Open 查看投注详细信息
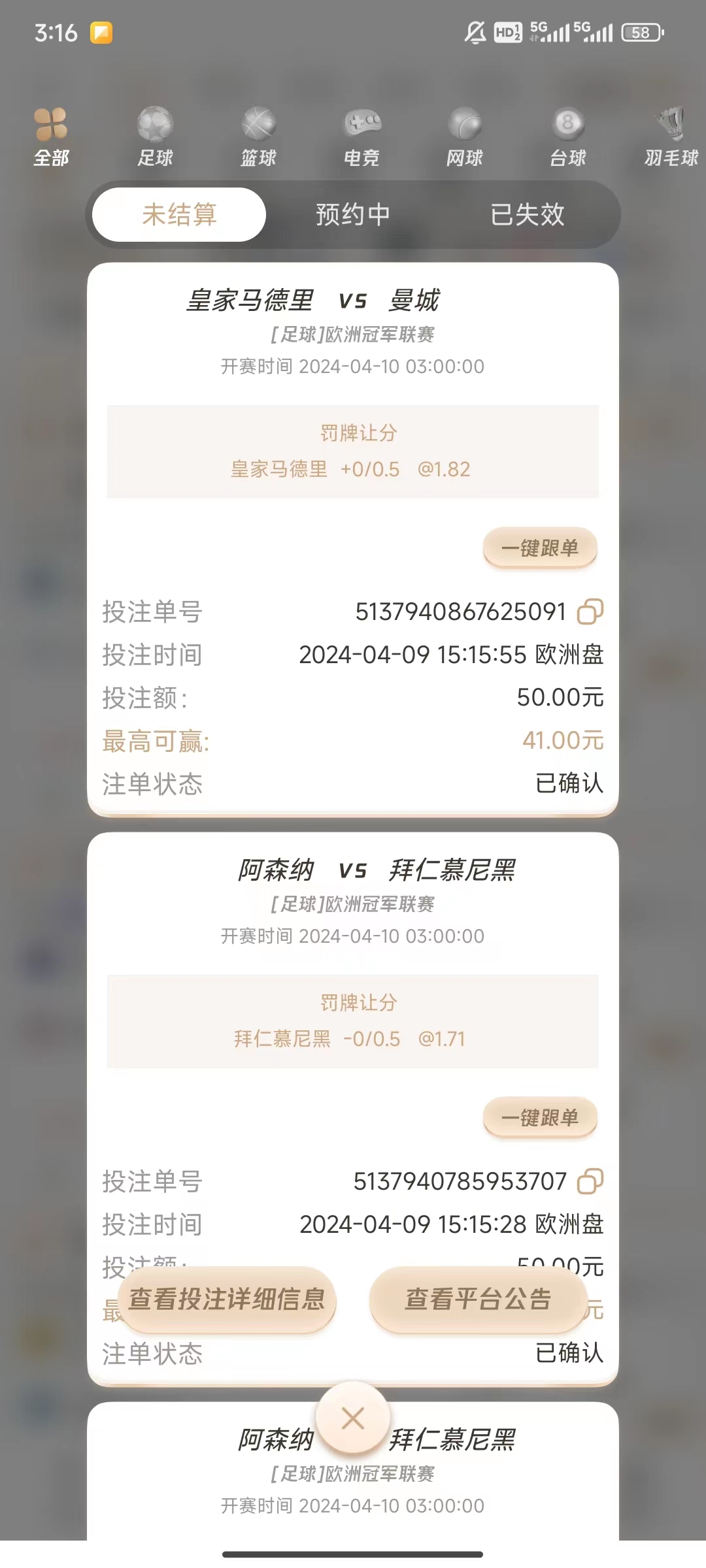706x1568 pixels. 227,1299
